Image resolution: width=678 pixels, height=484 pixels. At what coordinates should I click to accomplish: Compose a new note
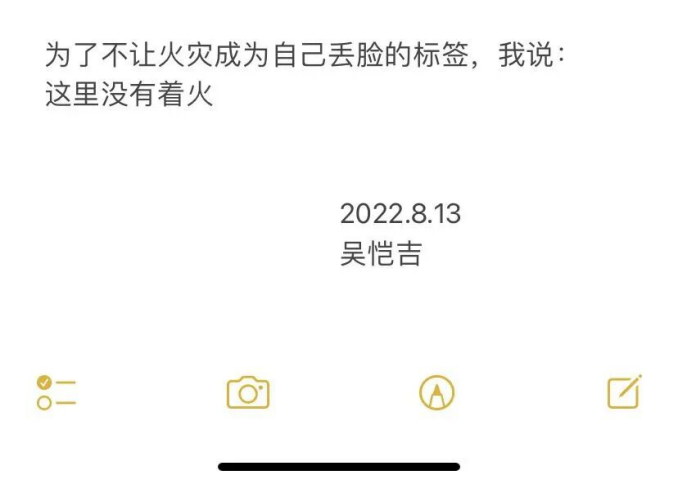[624, 392]
